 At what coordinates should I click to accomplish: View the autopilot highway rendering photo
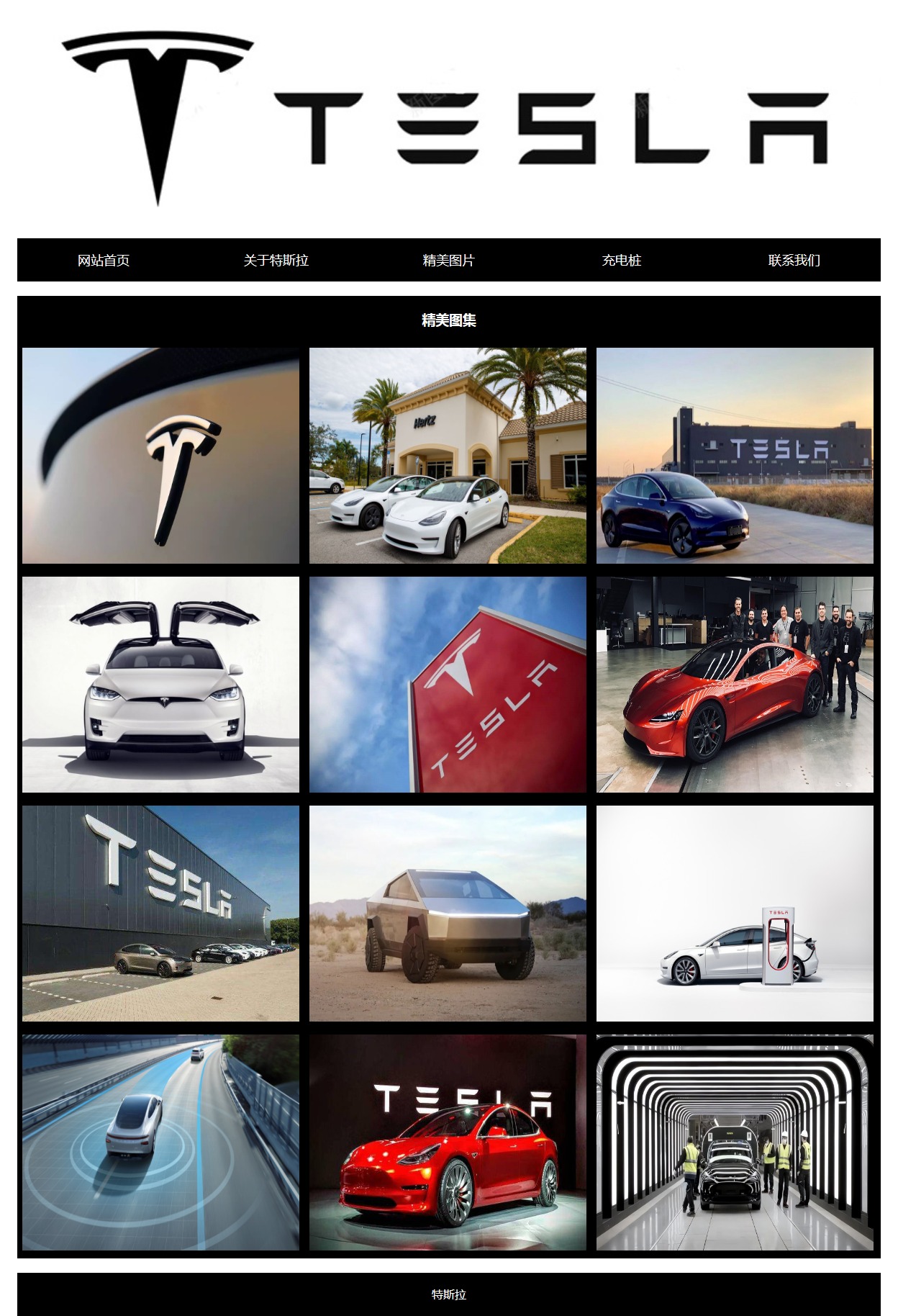[x=160, y=1143]
